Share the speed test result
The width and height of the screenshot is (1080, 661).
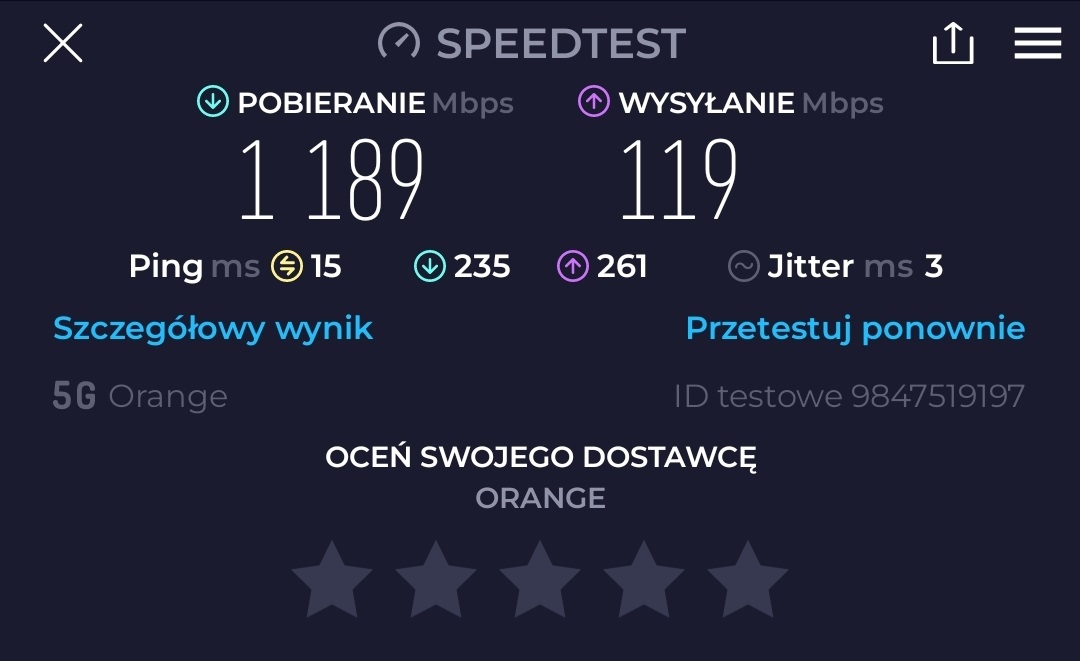pos(952,44)
